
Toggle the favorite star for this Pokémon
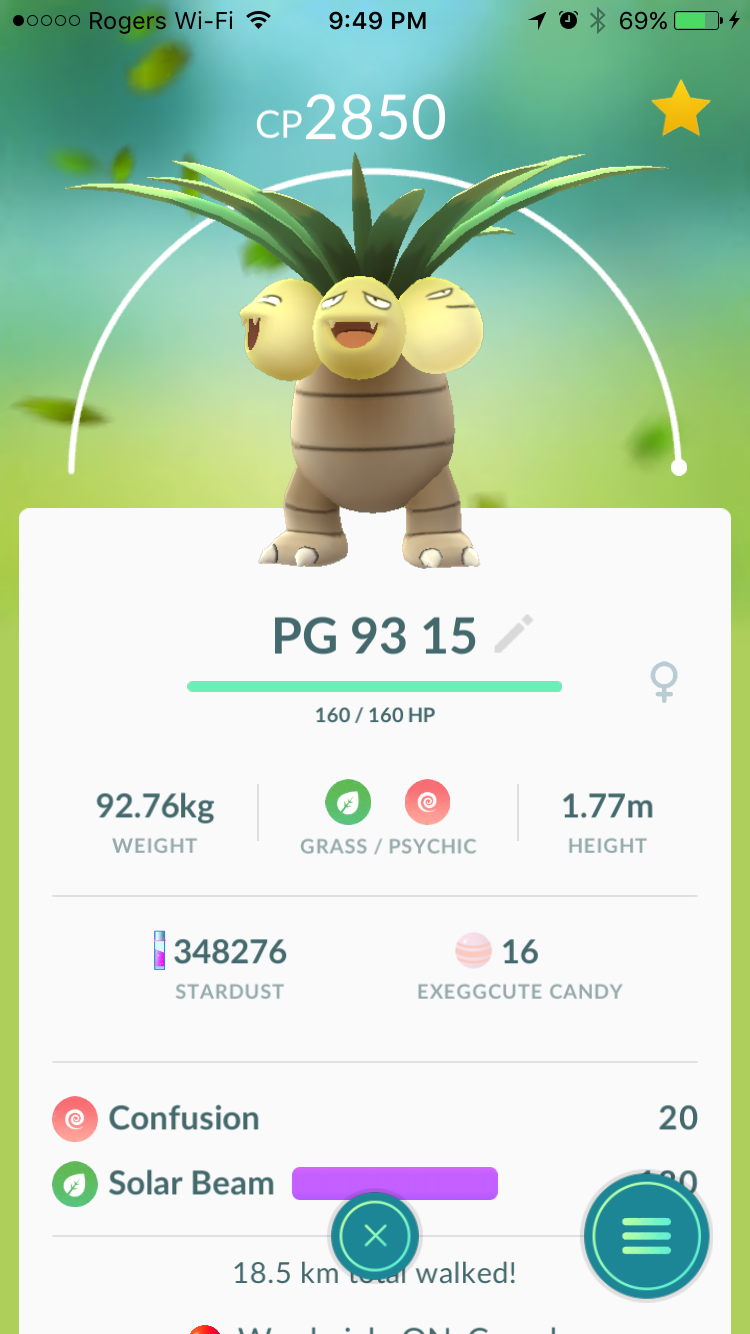tap(681, 110)
